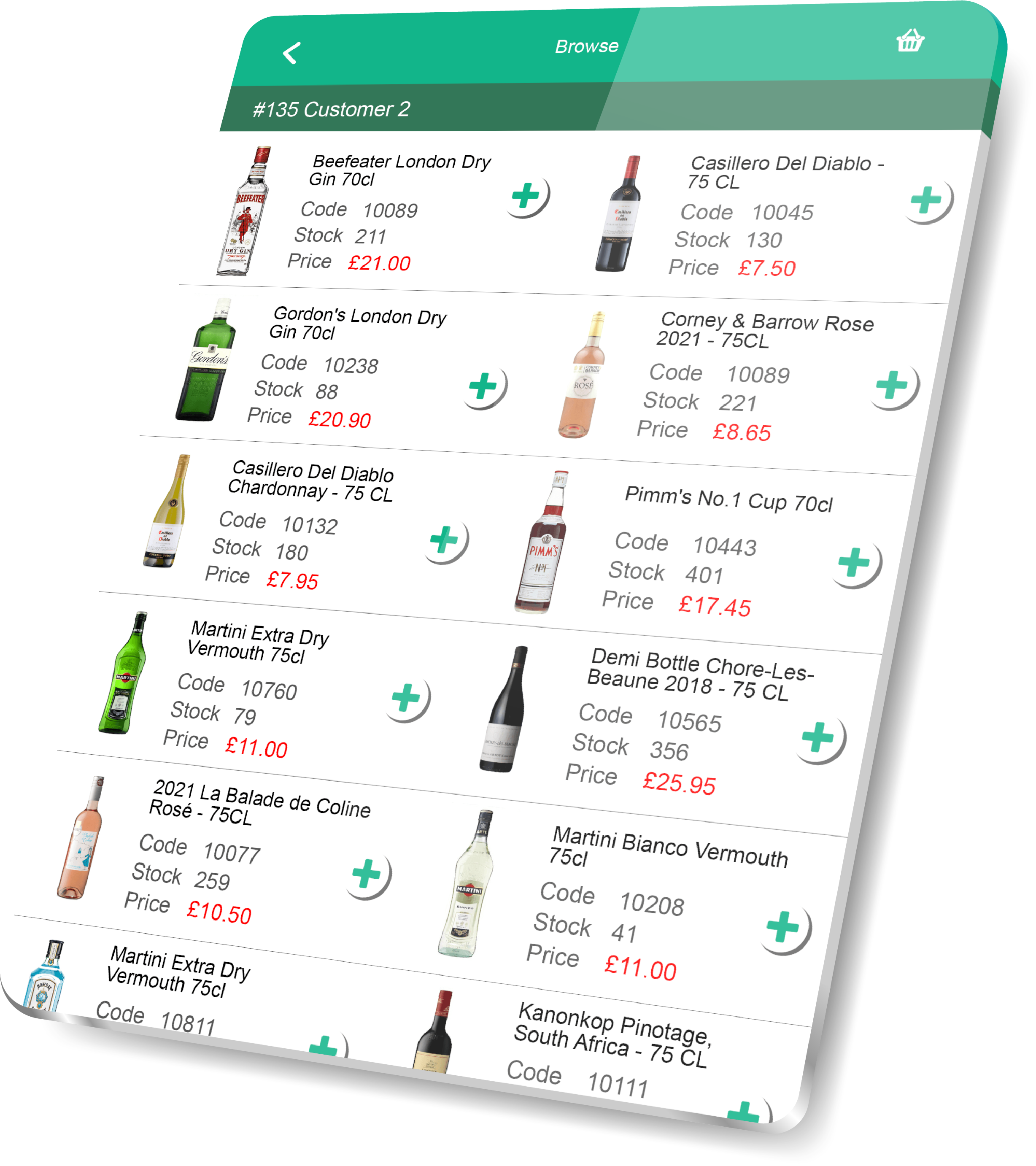Add Casillero Del Diablo £7.50 wine
The image size is (1036, 1166).
pos(926,201)
